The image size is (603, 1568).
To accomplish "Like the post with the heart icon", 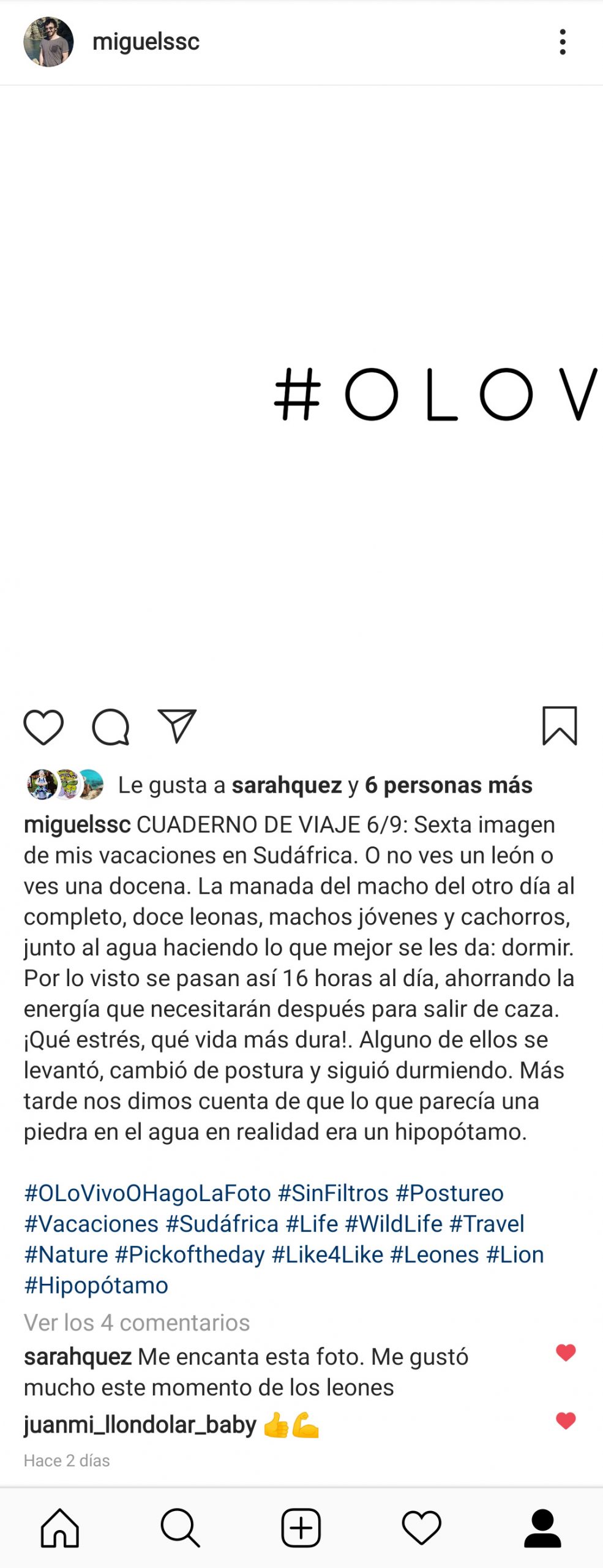I will (x=43, y=727).
